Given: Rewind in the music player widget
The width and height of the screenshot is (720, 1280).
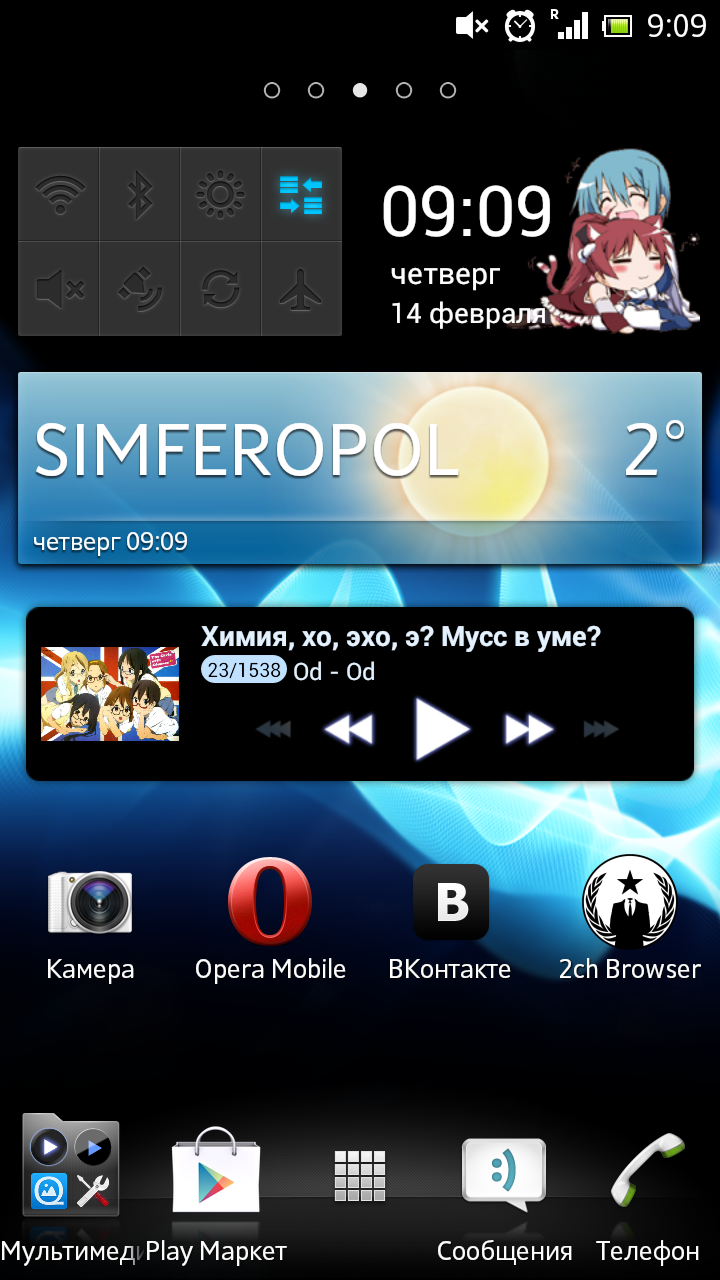Looking at the screenshot, I should click(349, 729).
